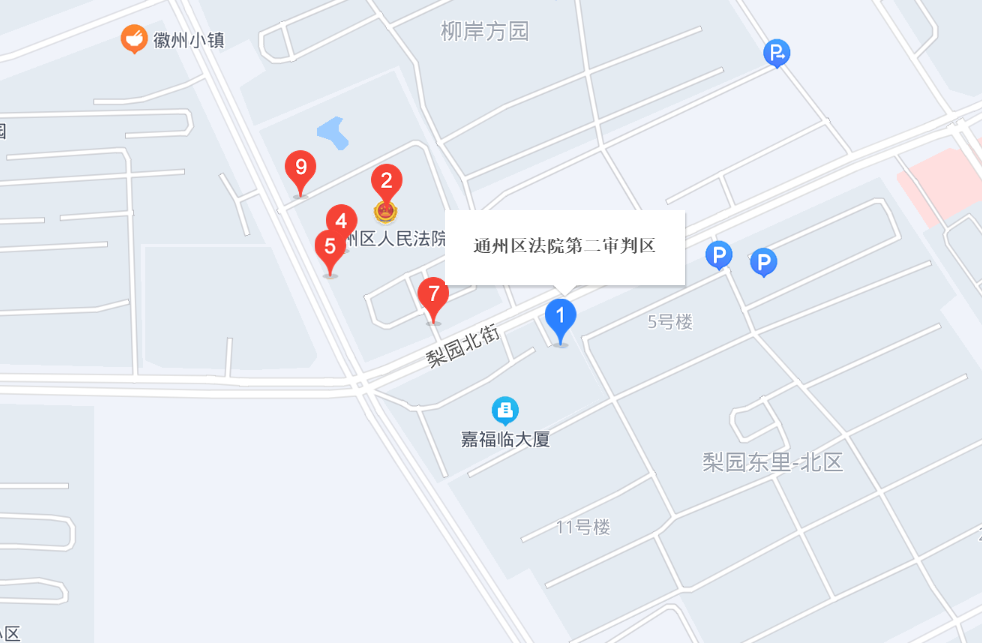Select red marker number 9

click(300, 167)
